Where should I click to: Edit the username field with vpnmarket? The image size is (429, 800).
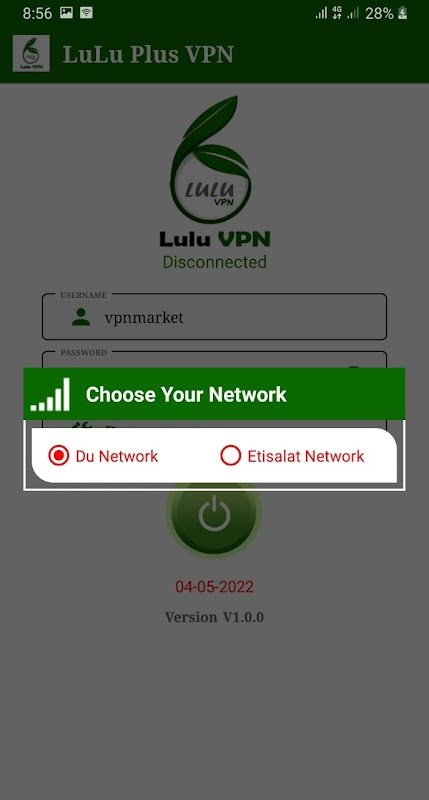tap(214, 316)
